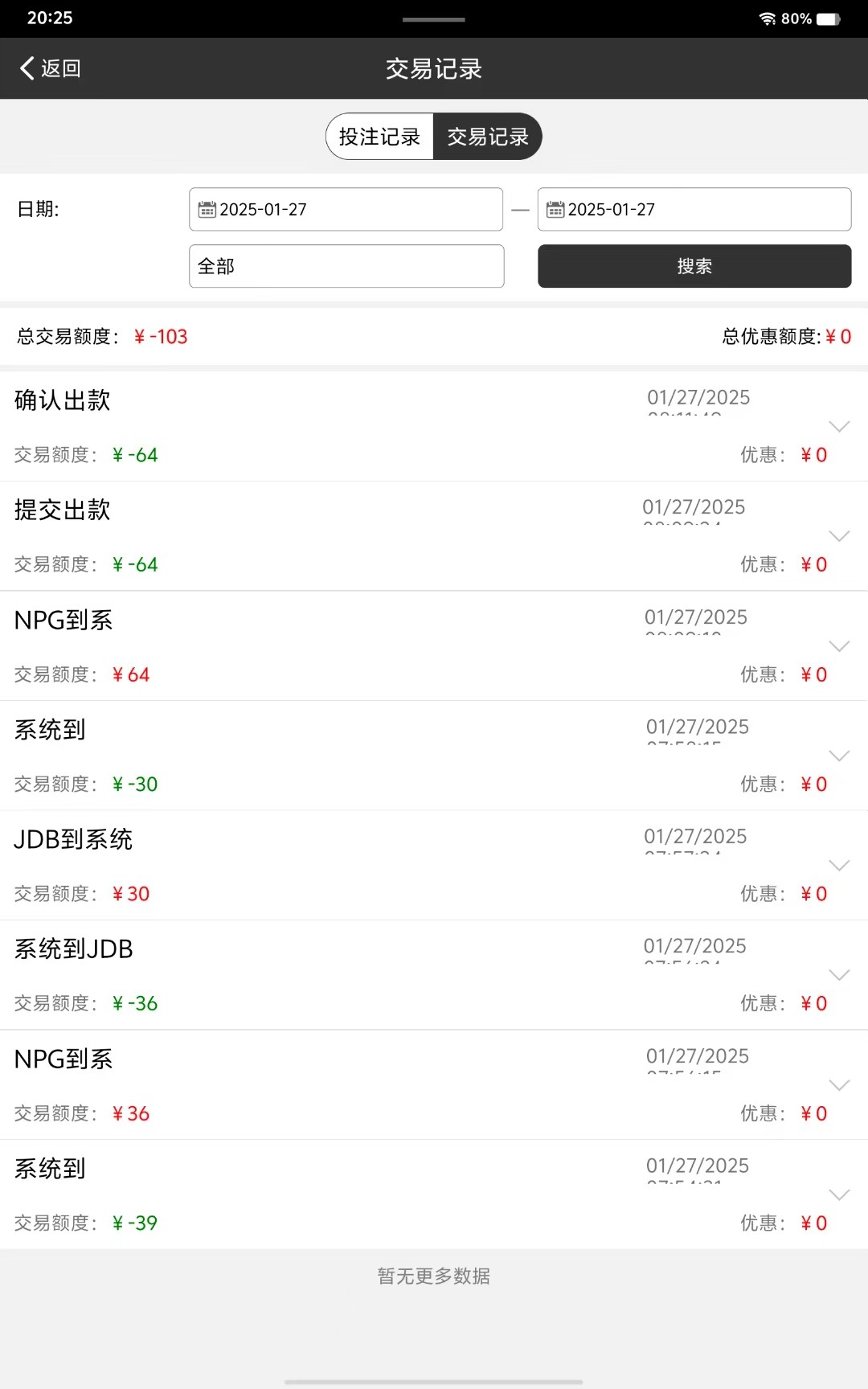Open the start date picker field
Viewport: 868px width, 1389px height.
[346, 209]
